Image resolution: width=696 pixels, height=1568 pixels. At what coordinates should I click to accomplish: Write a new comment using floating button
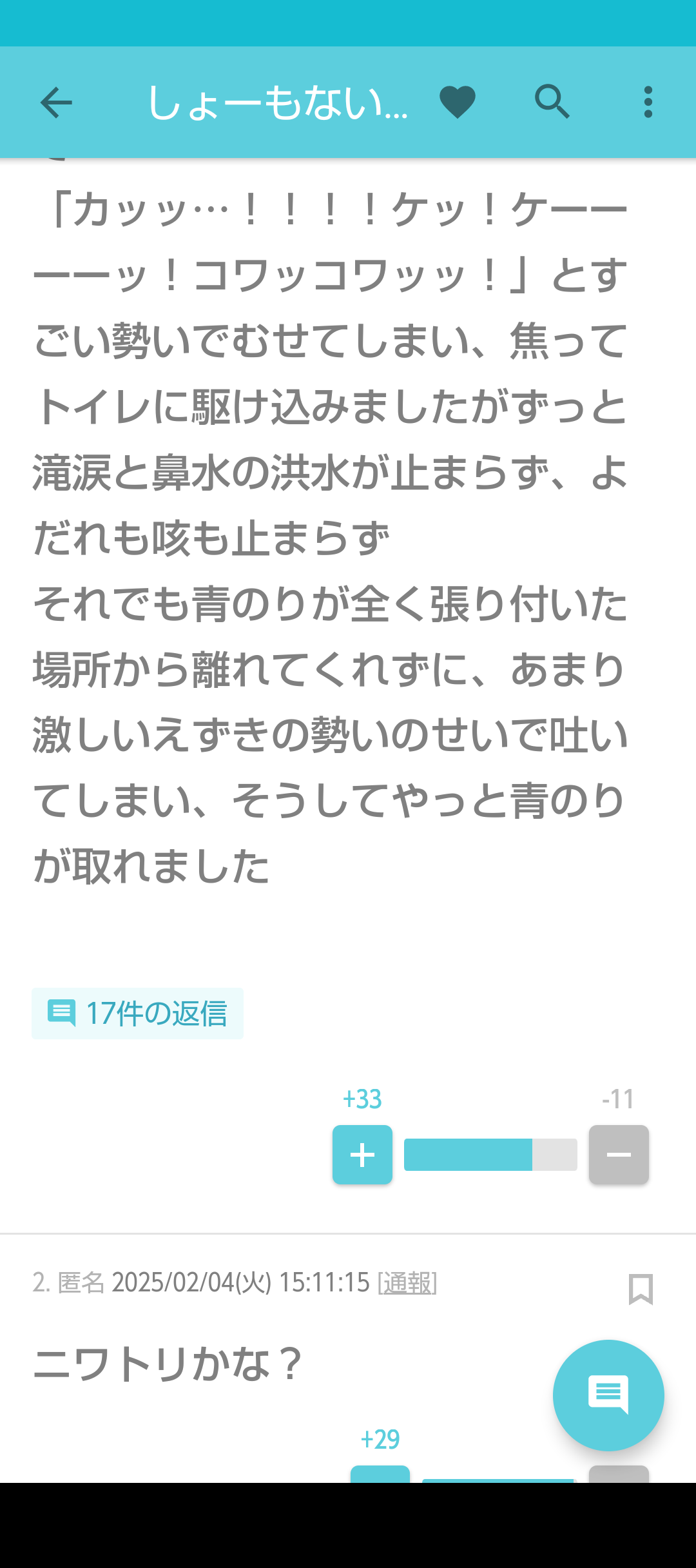[x=608, y=1395]
